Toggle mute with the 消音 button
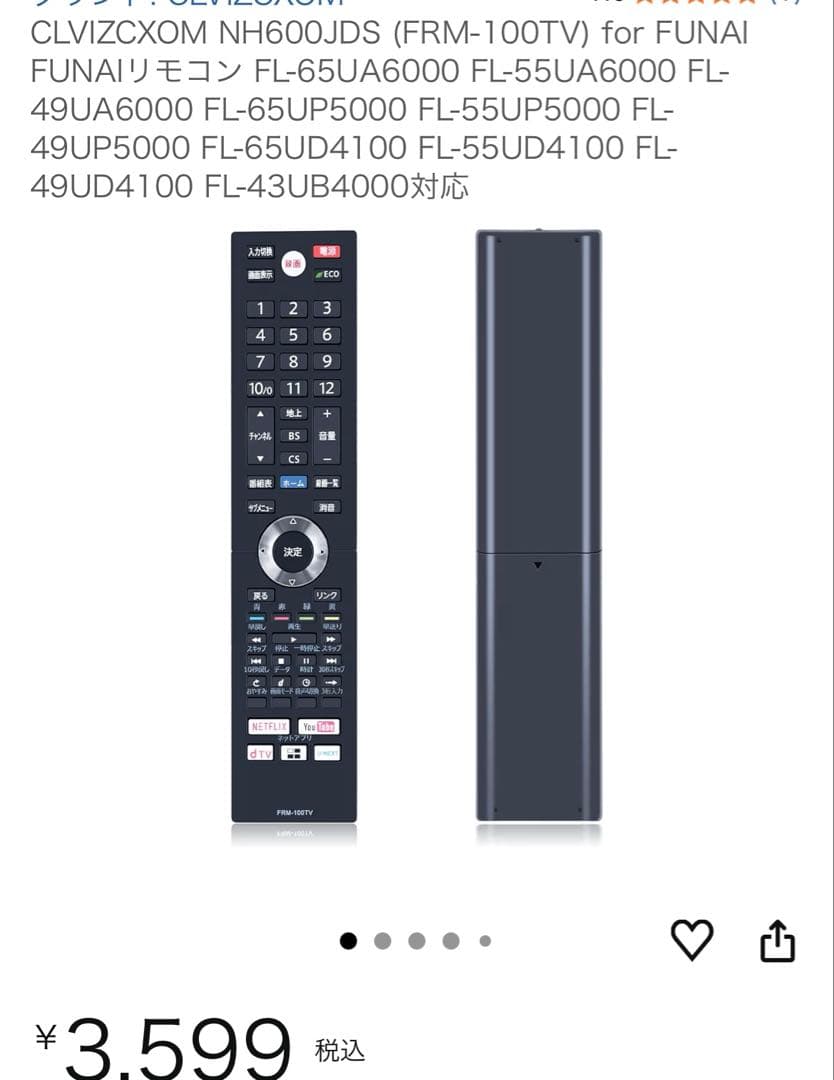Image resolution: width=834 pixels, height=1080 pixels. pyautogui.click(x=326, y=507)
